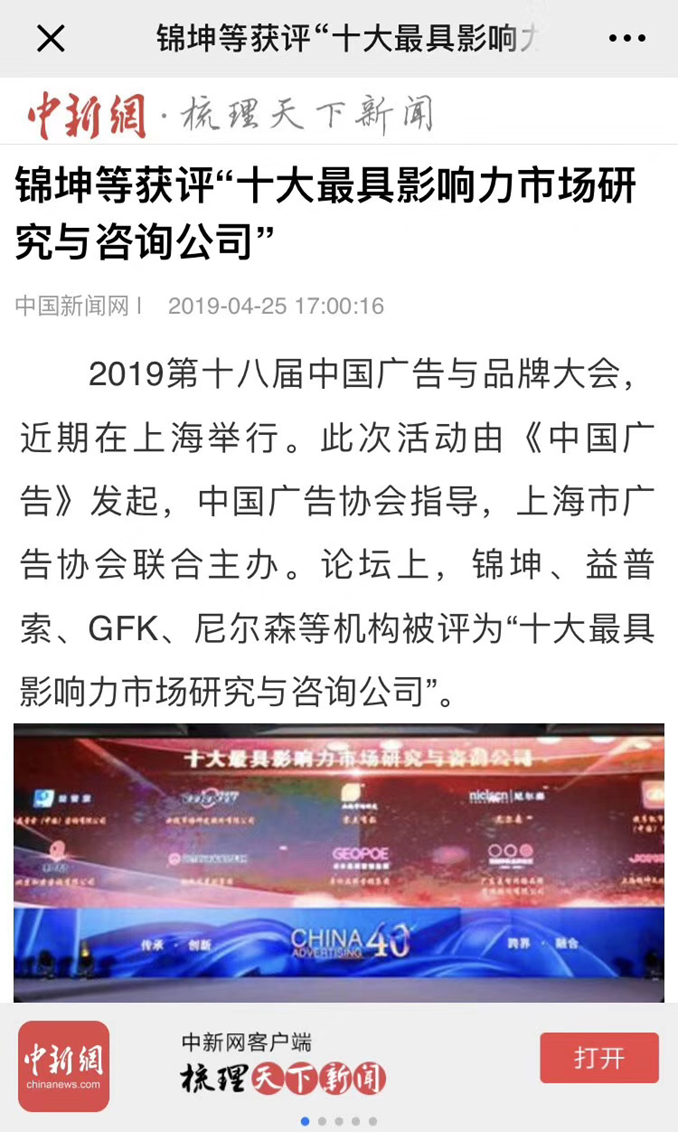Open the award ceremony photo

click(339, 862)
